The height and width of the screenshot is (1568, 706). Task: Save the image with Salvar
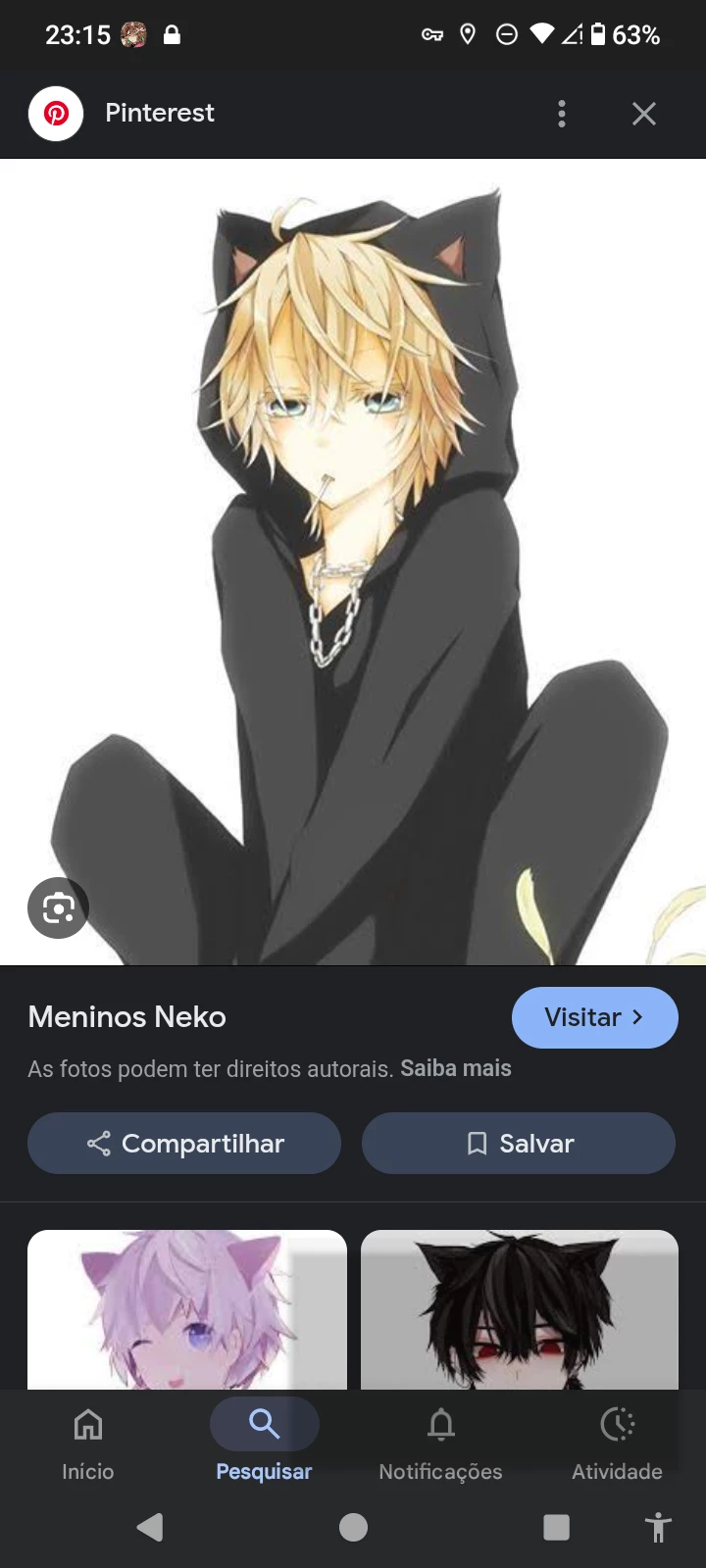pyautogui.click(x=519, y=1143)
